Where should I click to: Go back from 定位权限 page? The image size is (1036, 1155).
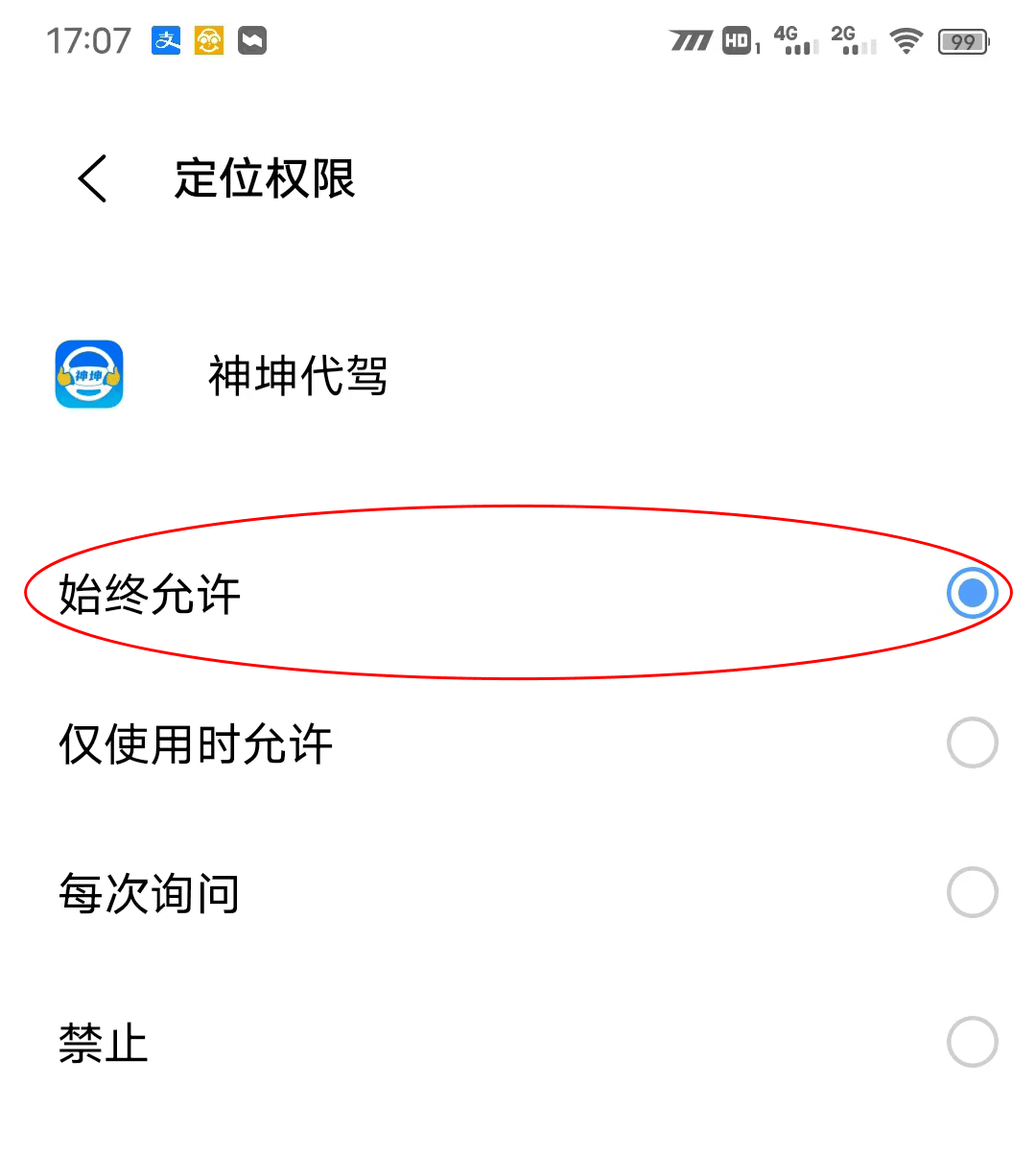93,178
